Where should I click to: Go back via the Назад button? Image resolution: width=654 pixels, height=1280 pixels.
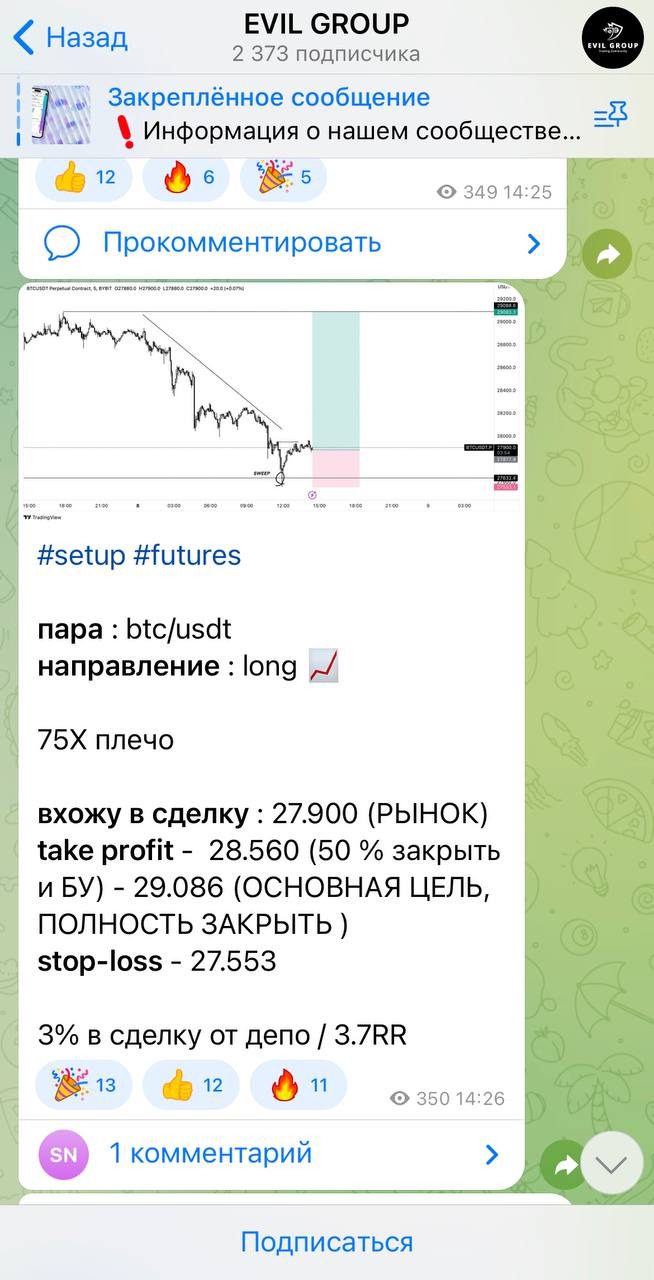point(70,38)
